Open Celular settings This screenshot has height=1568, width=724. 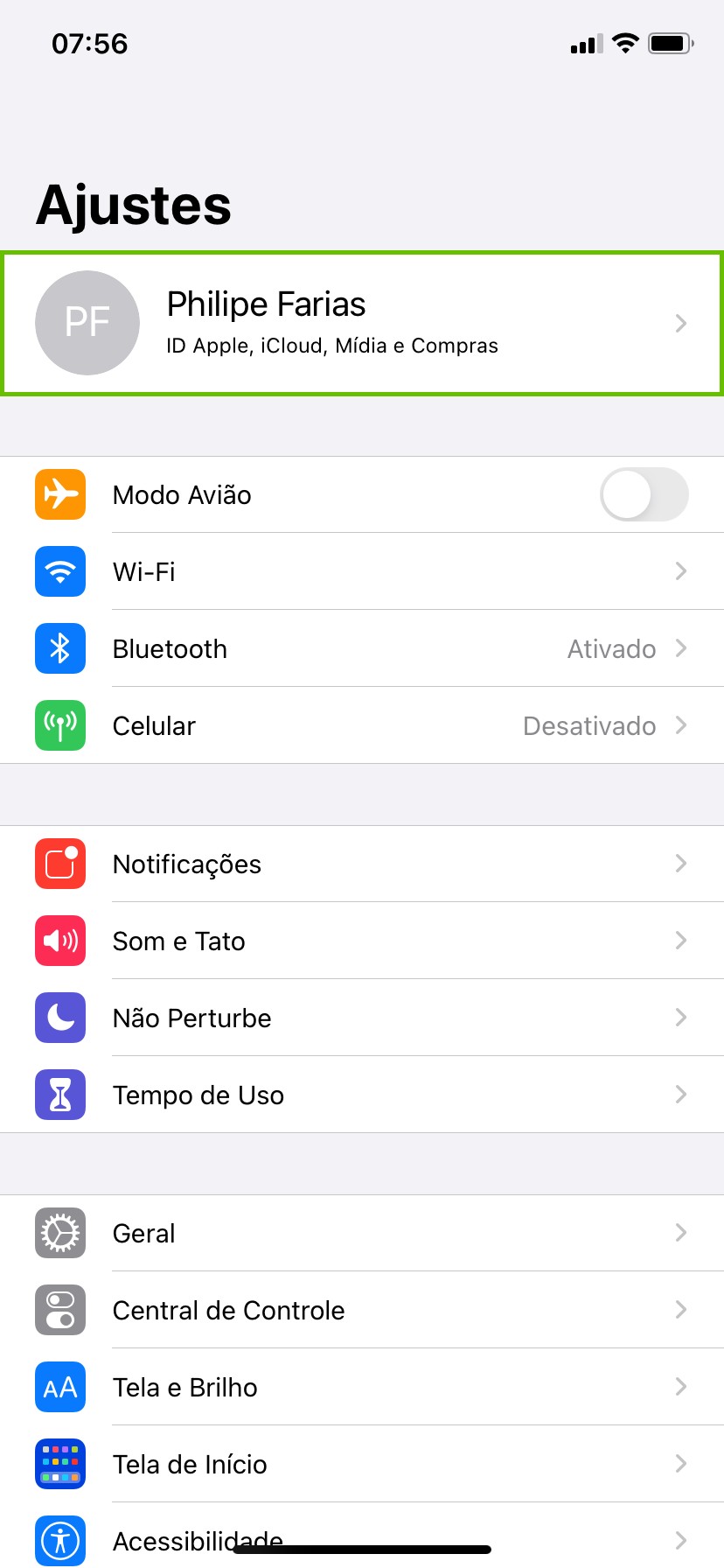(x=362, y=725)
